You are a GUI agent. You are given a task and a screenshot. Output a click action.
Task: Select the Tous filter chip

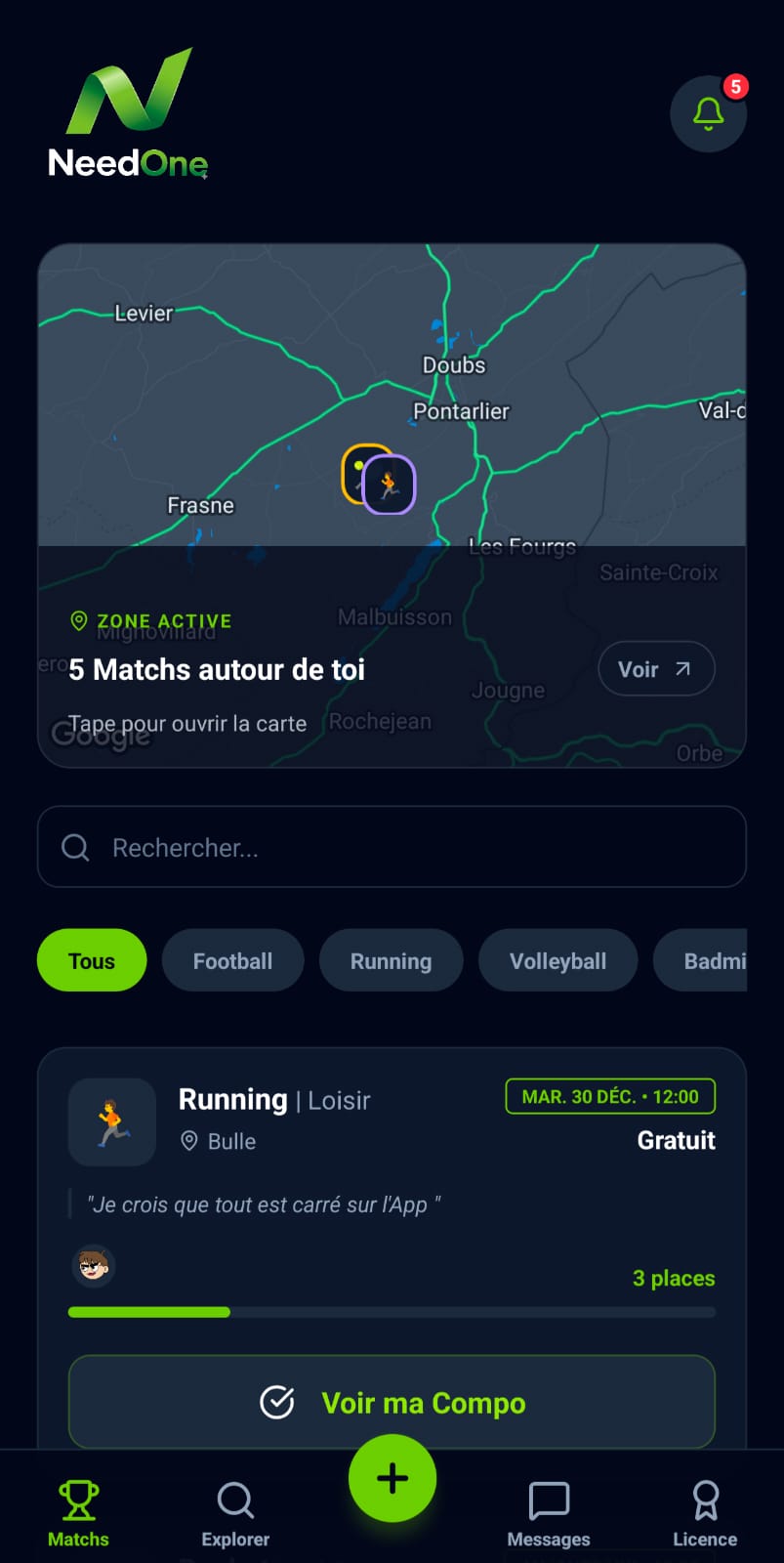92,960
